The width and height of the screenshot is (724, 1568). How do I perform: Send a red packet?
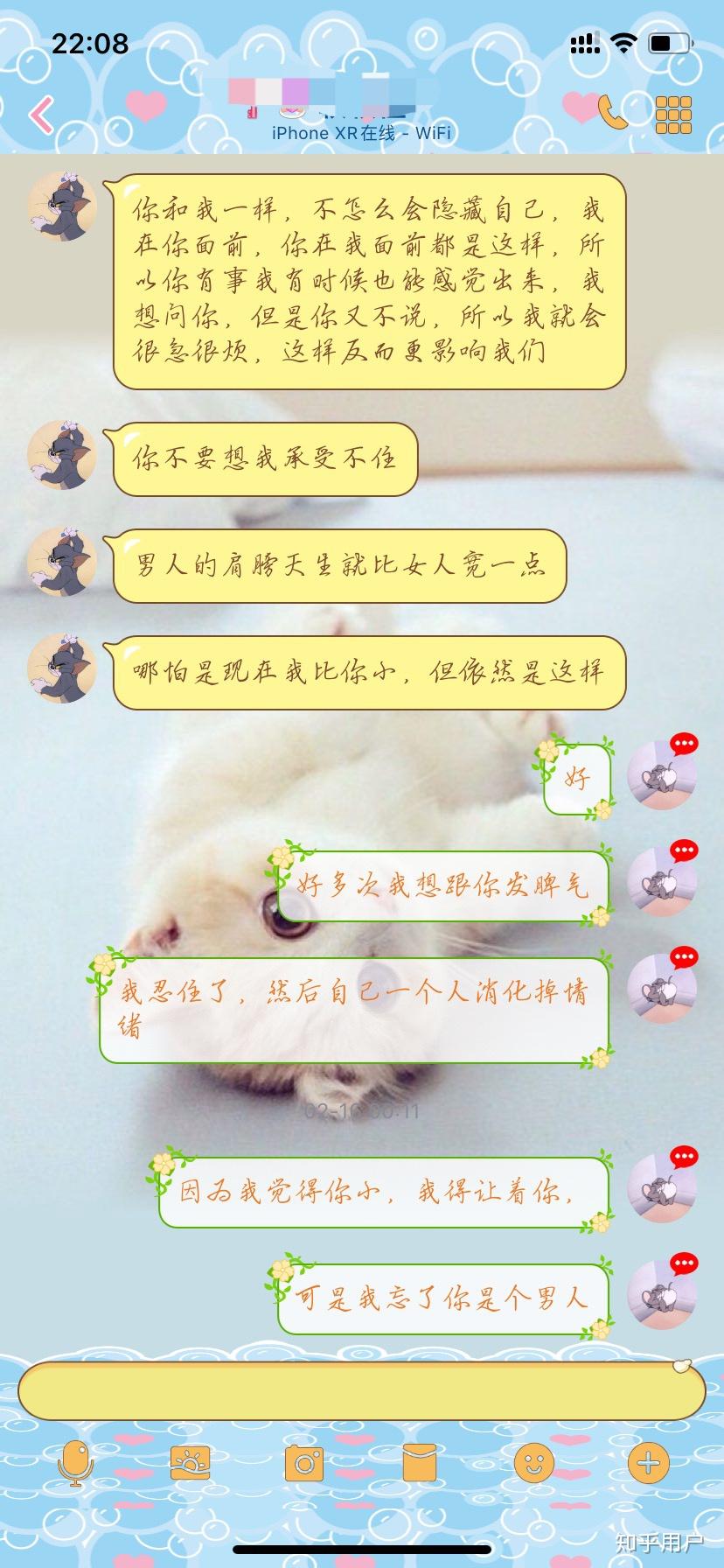[x=419, y=1463]
